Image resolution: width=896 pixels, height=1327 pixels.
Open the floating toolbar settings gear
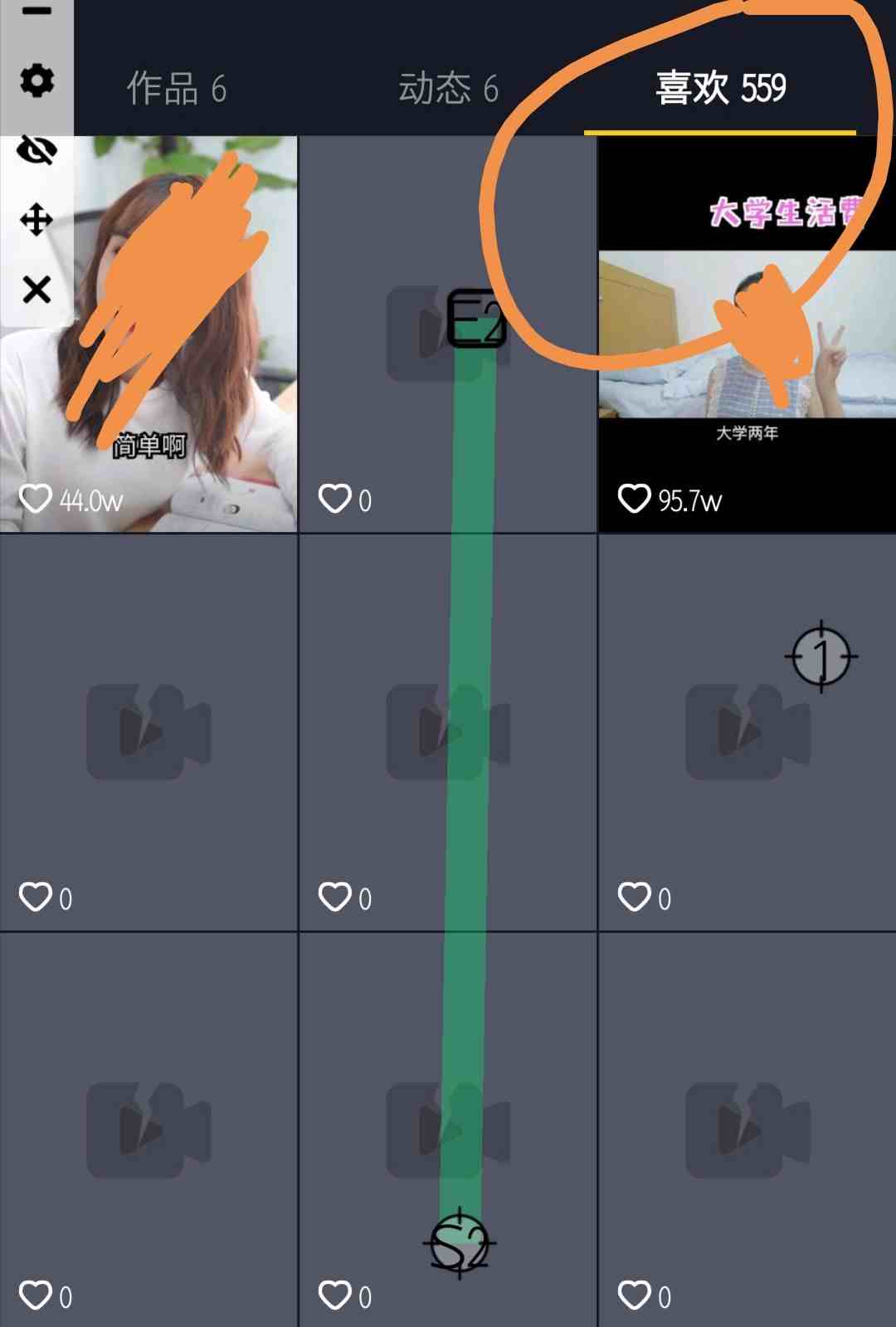37,80
